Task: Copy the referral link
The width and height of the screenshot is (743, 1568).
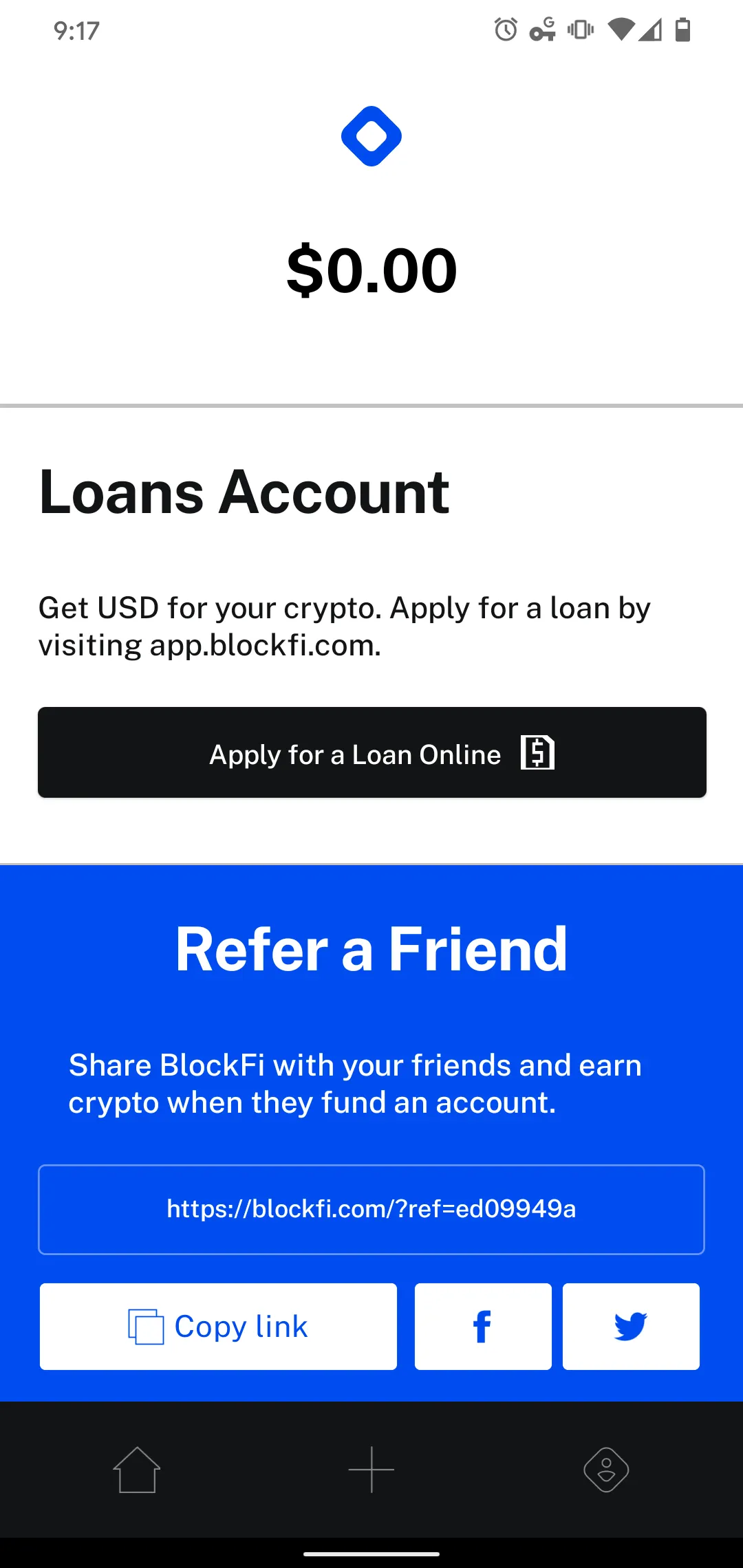Action: (x=218, y=1326)
